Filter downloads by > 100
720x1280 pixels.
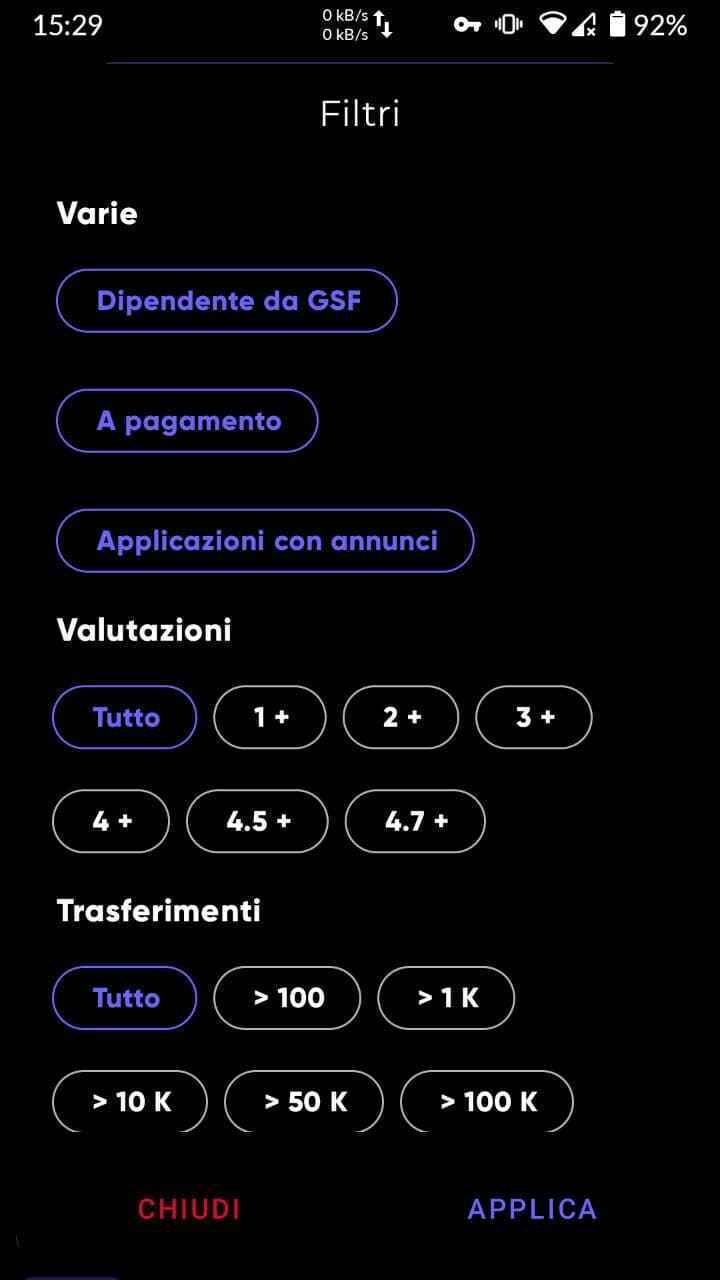pyautogui.click(x=288, y=998)
